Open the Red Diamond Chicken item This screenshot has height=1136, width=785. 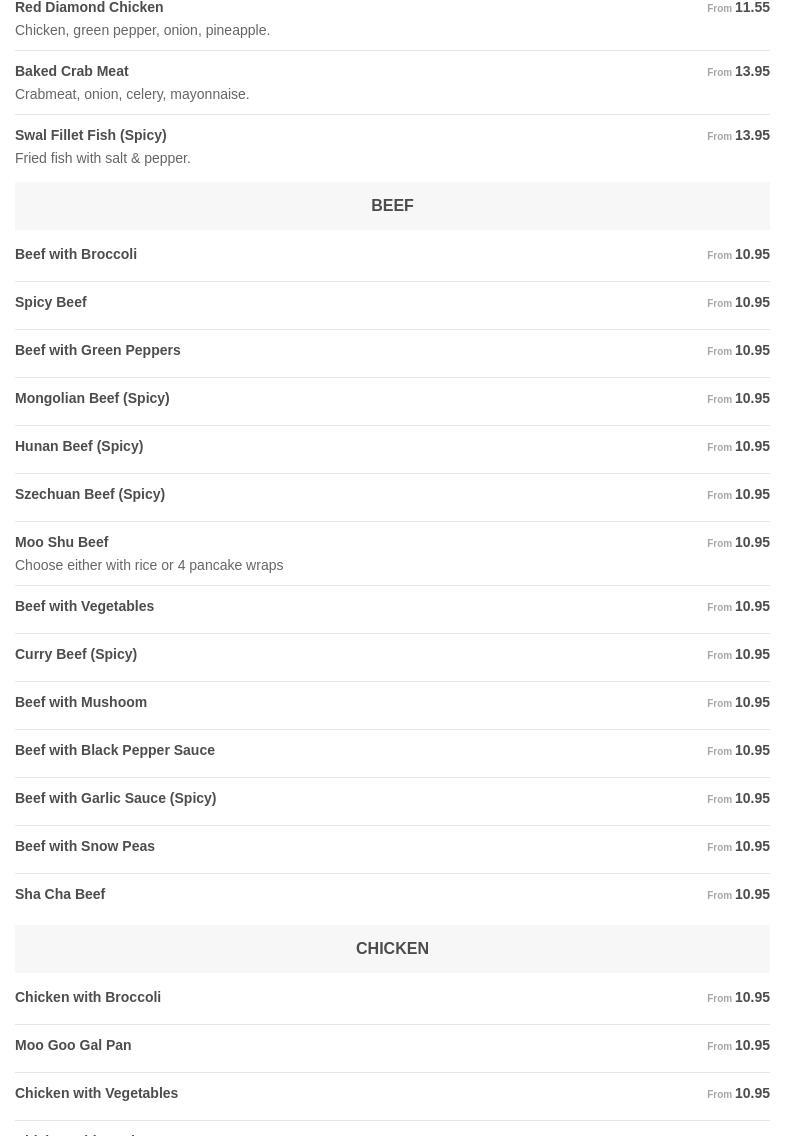click(x=89, y=9)
